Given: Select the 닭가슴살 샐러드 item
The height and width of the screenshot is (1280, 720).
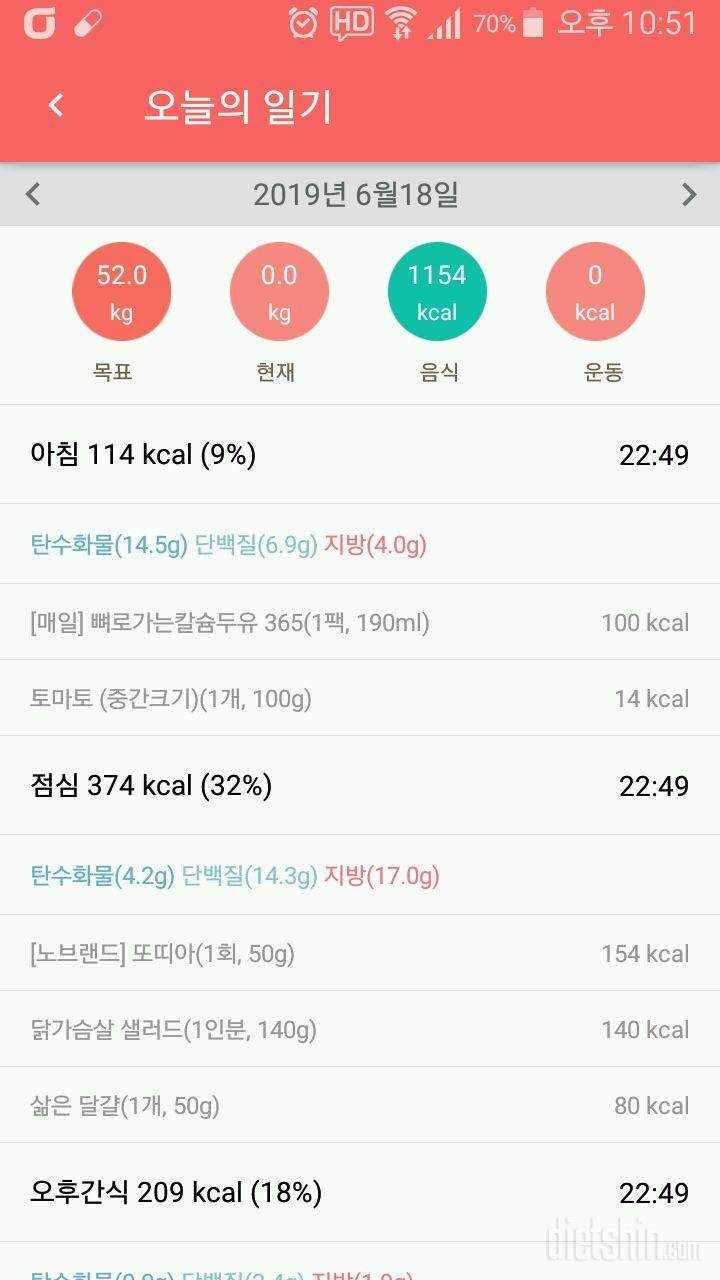Looking at the screenshot, I should point(360,1029).
